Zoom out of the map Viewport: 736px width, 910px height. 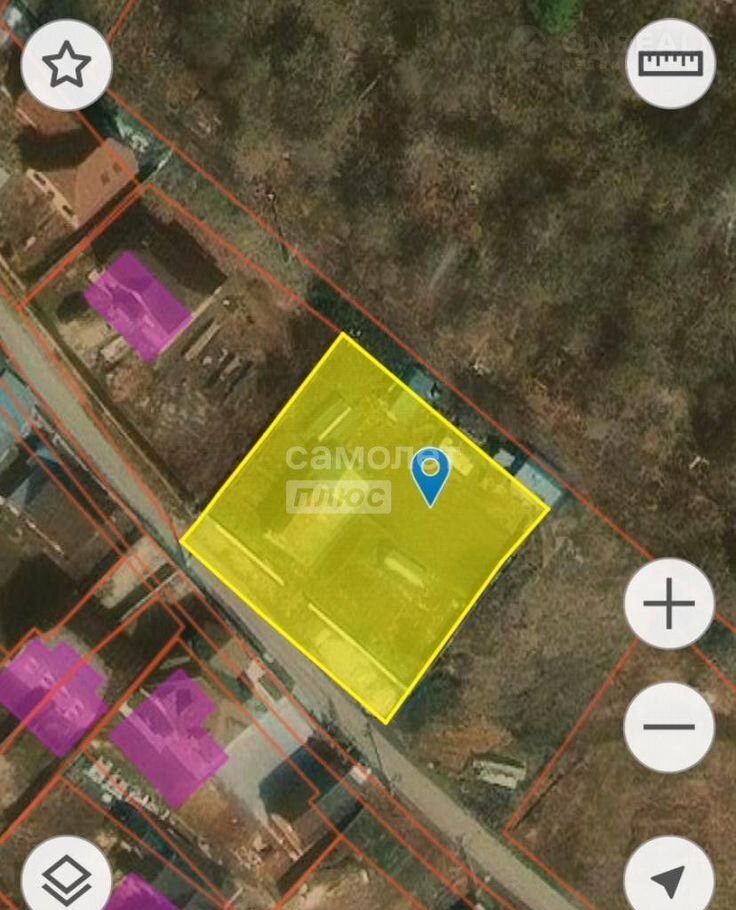pyautogui.click(x=669, y=727)
